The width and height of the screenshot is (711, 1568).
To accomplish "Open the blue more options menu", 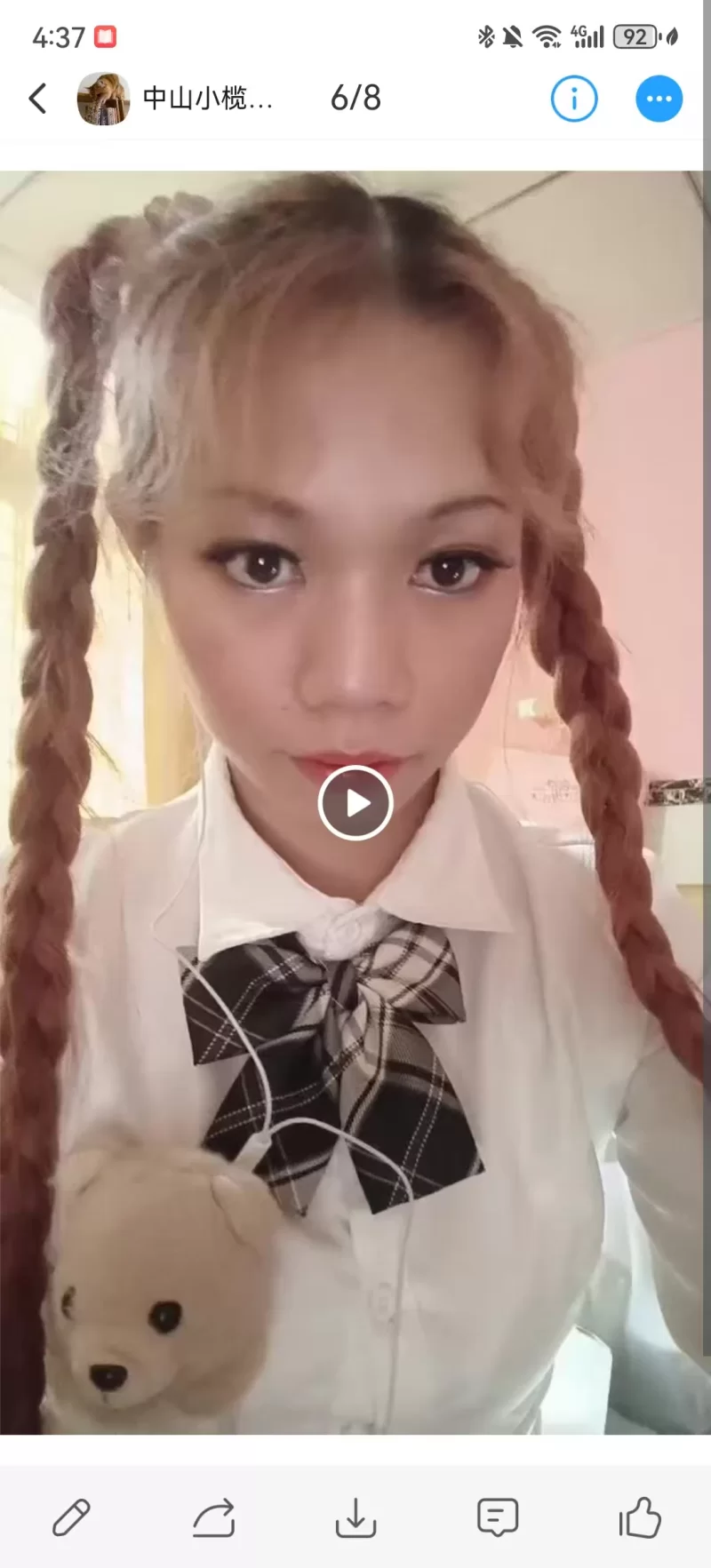I will tap(659, 99).
